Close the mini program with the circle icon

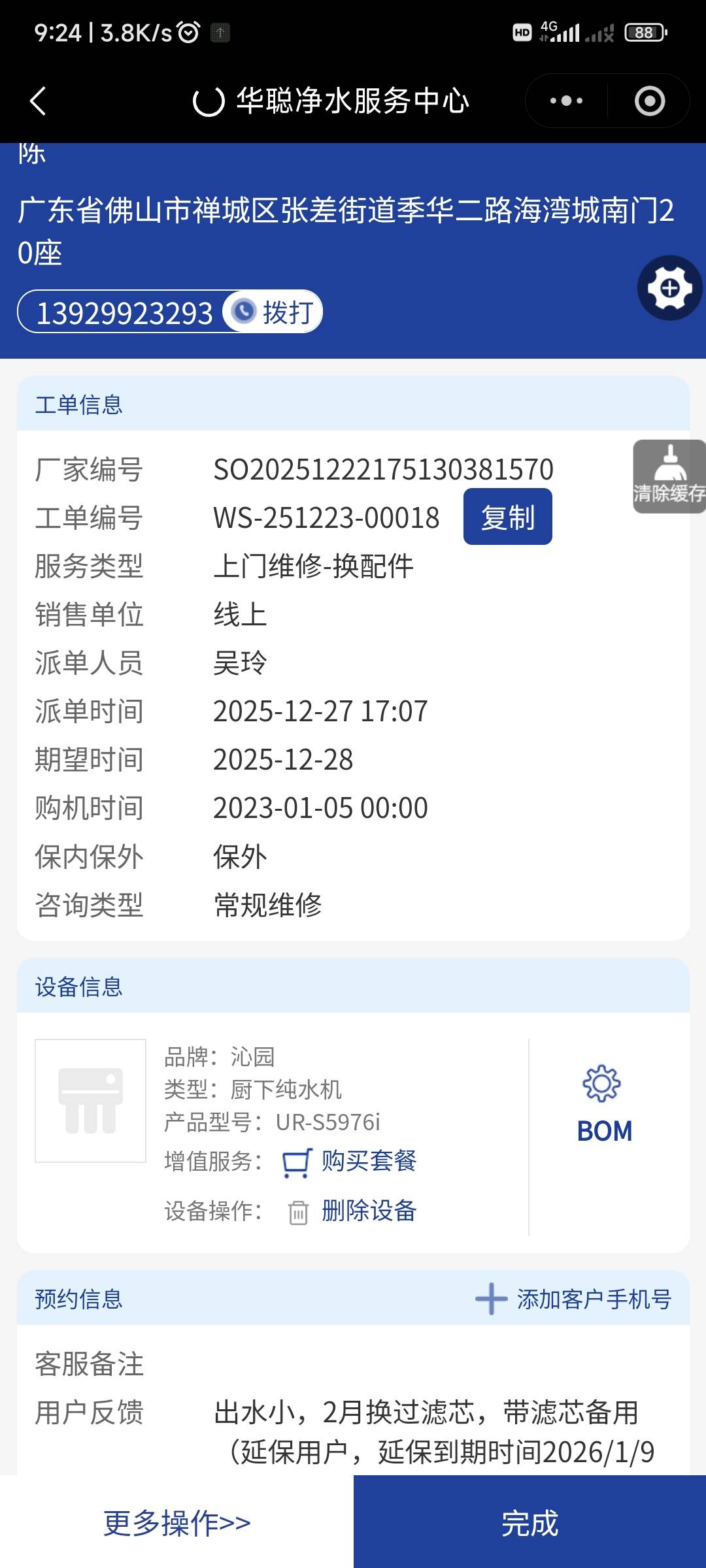click(x=649, y=101)
